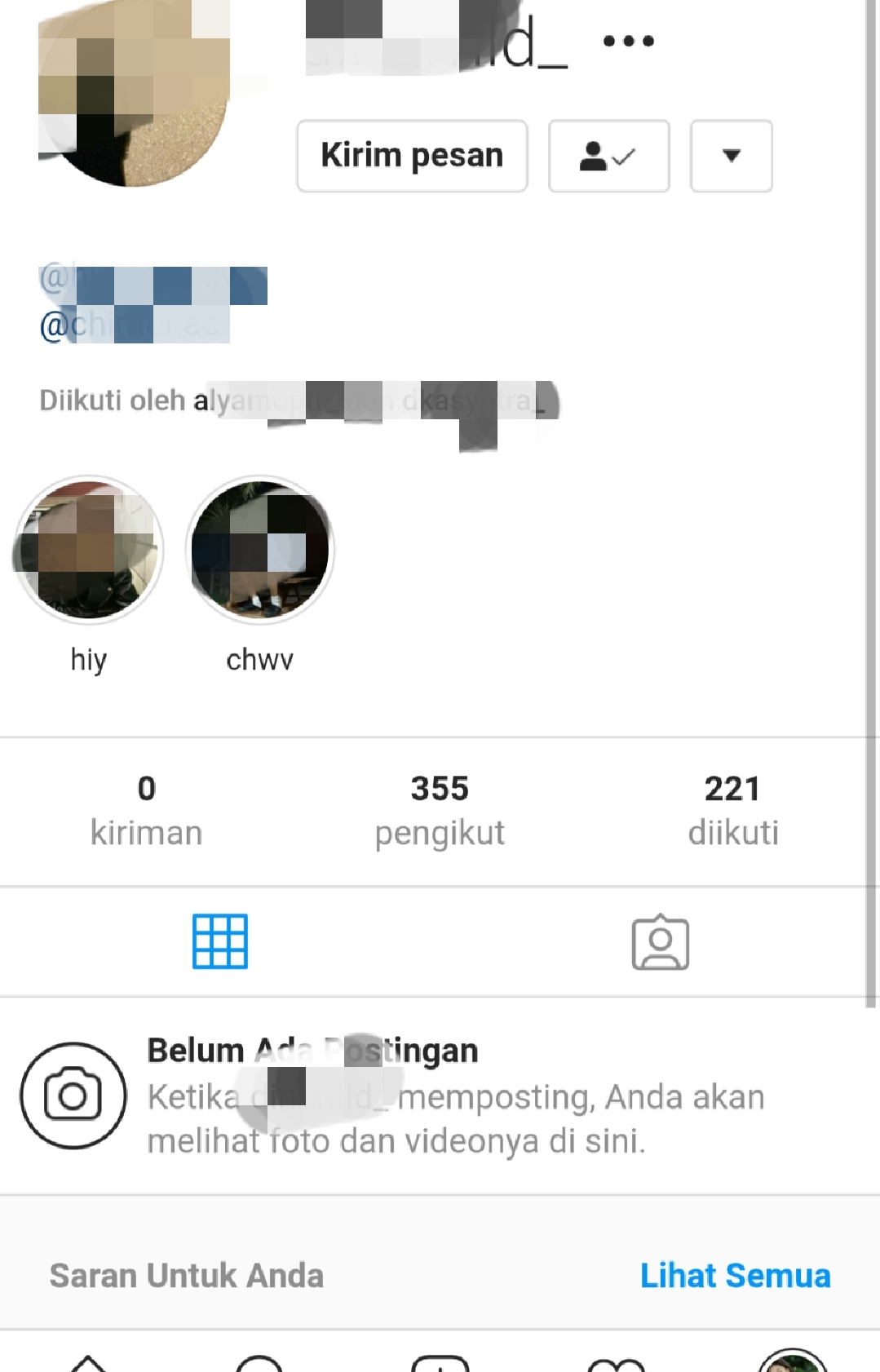This screenshot has height=1372, width=880.
Task: Switch to the grid posts tab
Action: click(x=220, y=941)
